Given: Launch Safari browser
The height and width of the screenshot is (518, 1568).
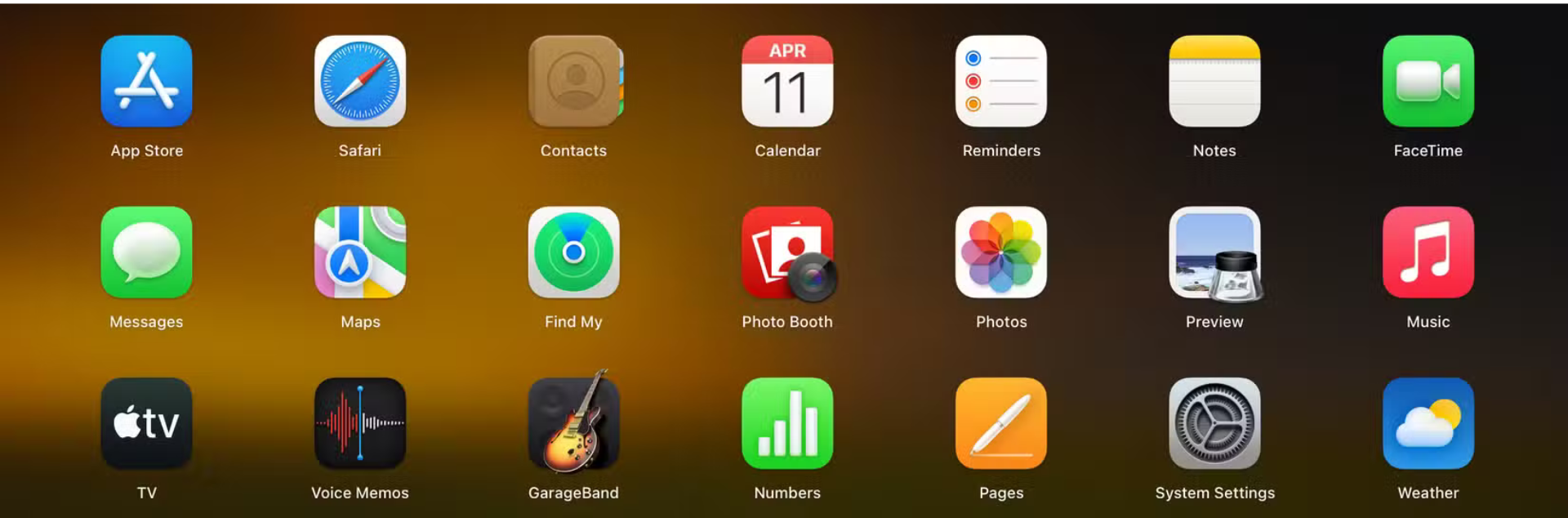Looking at the screenshot, I should coord(360,81).
